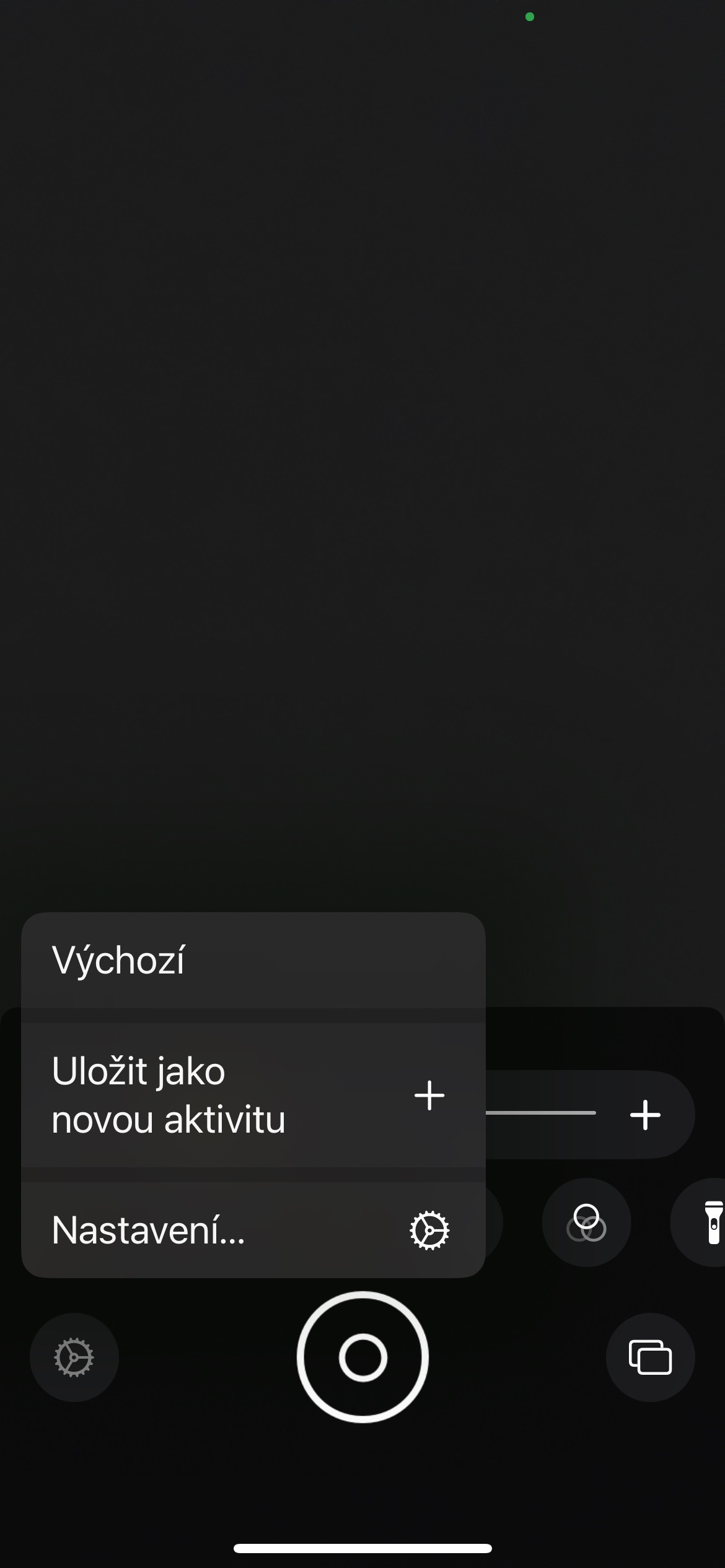The image size is (725, 1568).
Task: Select the Výchozí activity option
Action: [253, 960]
